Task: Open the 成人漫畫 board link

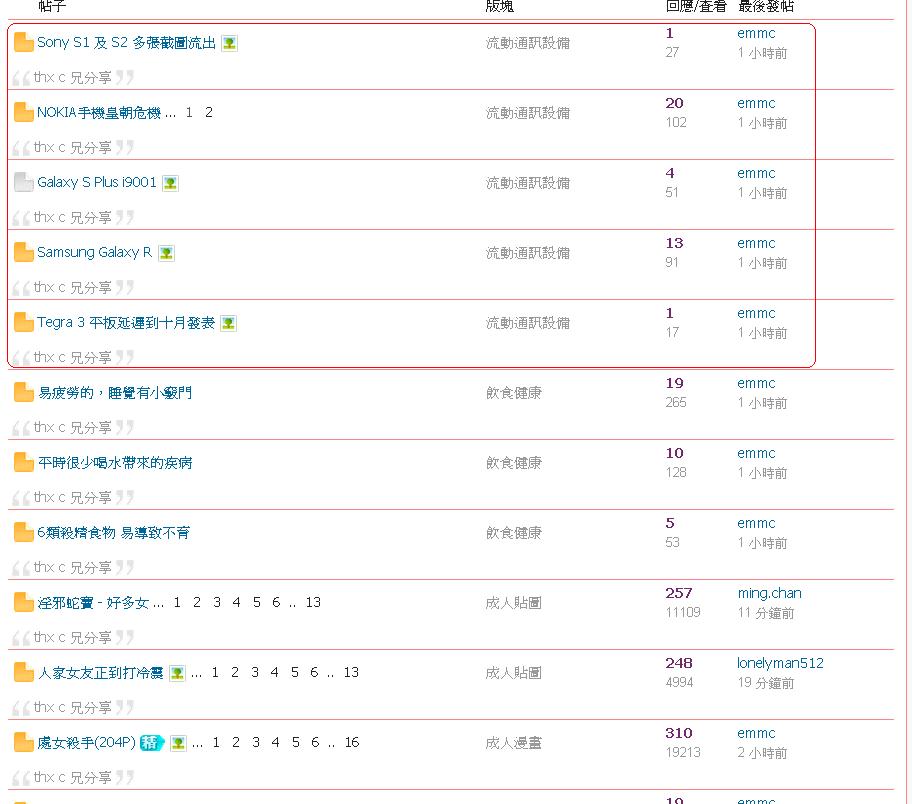Action: click(513, 743)
